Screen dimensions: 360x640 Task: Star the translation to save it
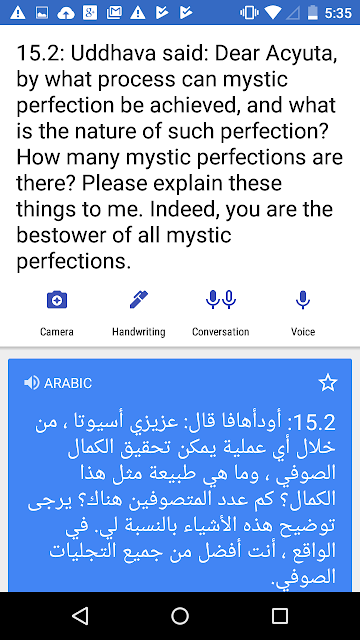328,383
